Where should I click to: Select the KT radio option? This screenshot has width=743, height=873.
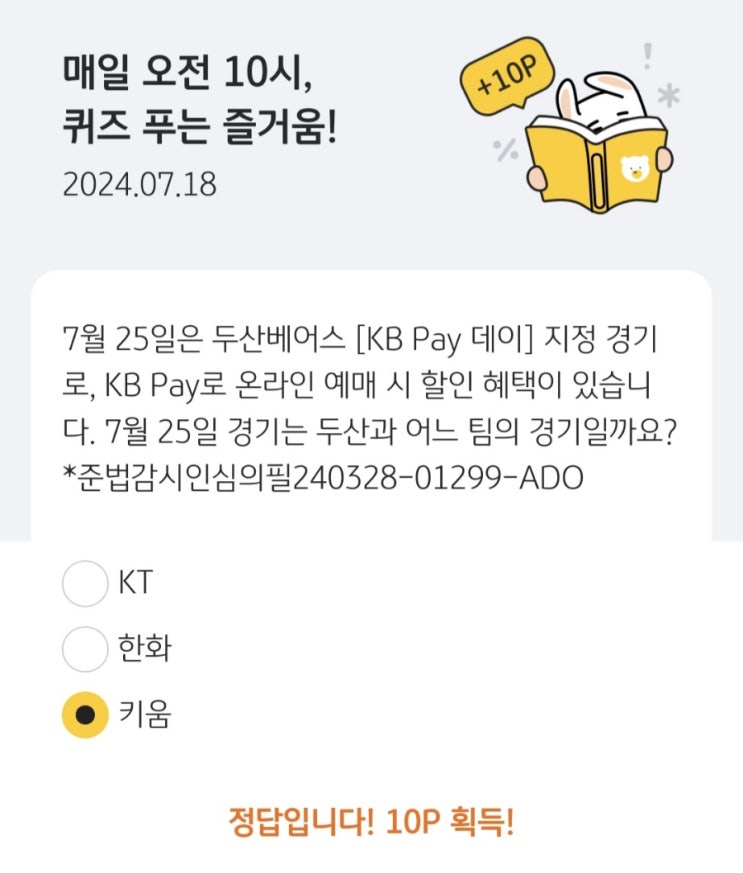[x=85, y=583]
